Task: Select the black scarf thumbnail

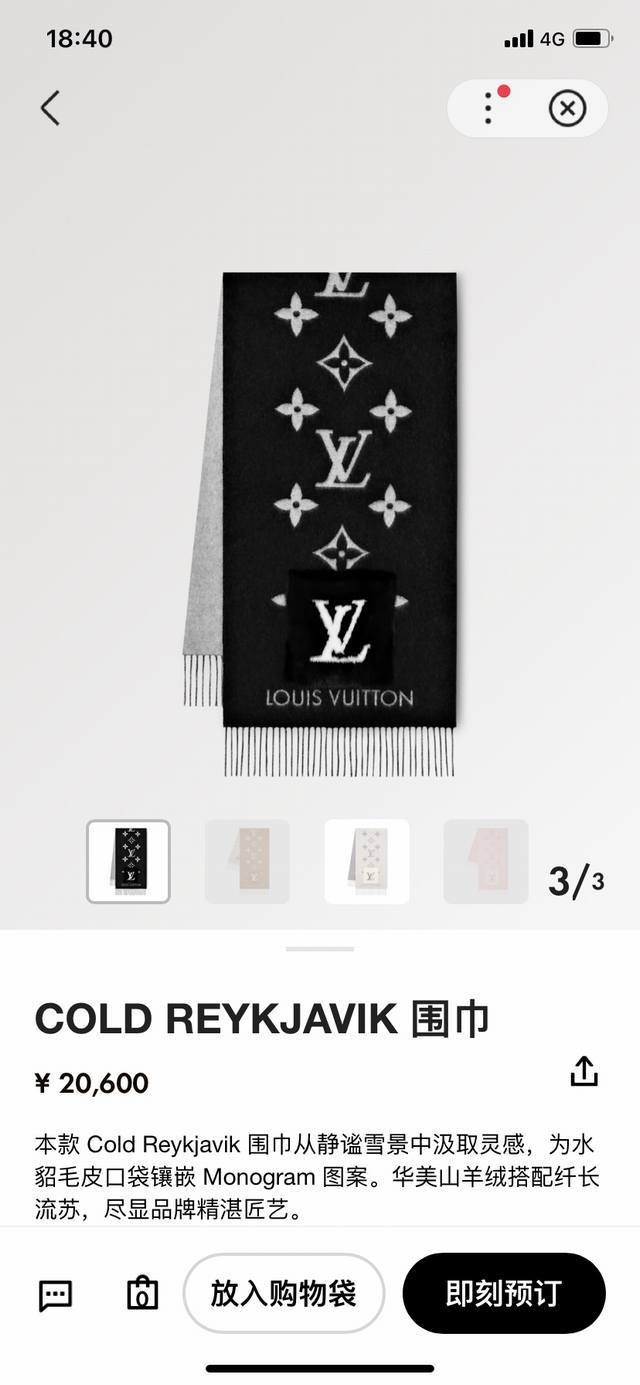Action: click(128, 861)
